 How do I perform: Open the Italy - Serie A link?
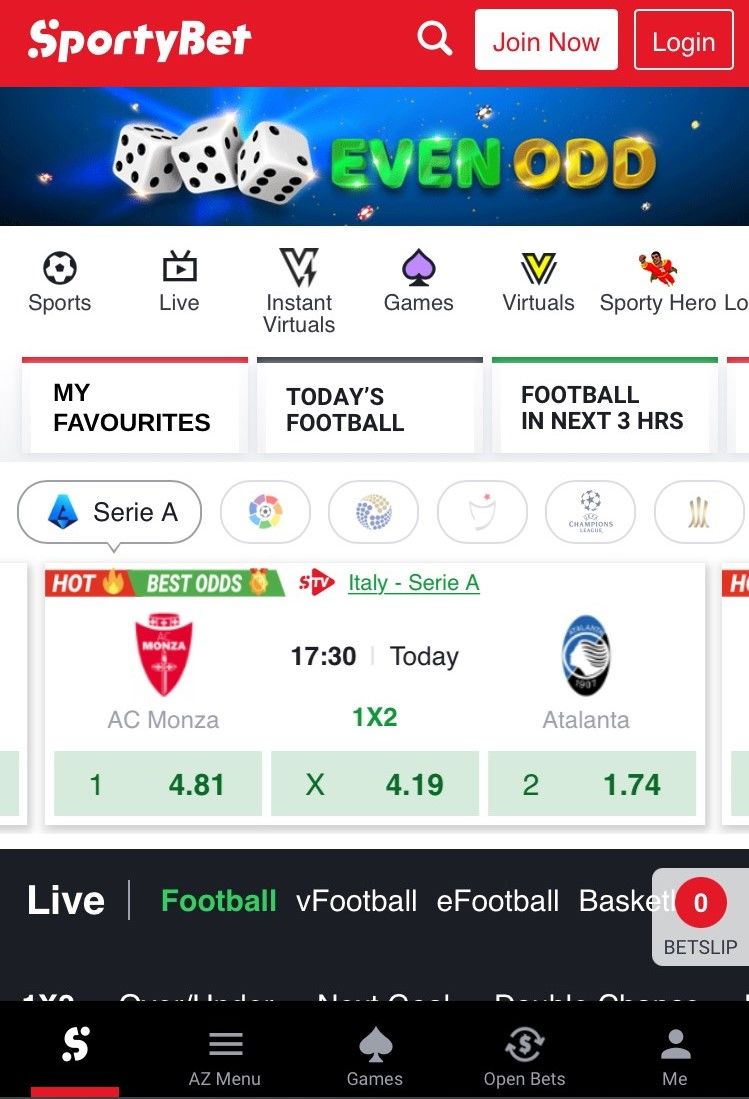coord(413,583)
